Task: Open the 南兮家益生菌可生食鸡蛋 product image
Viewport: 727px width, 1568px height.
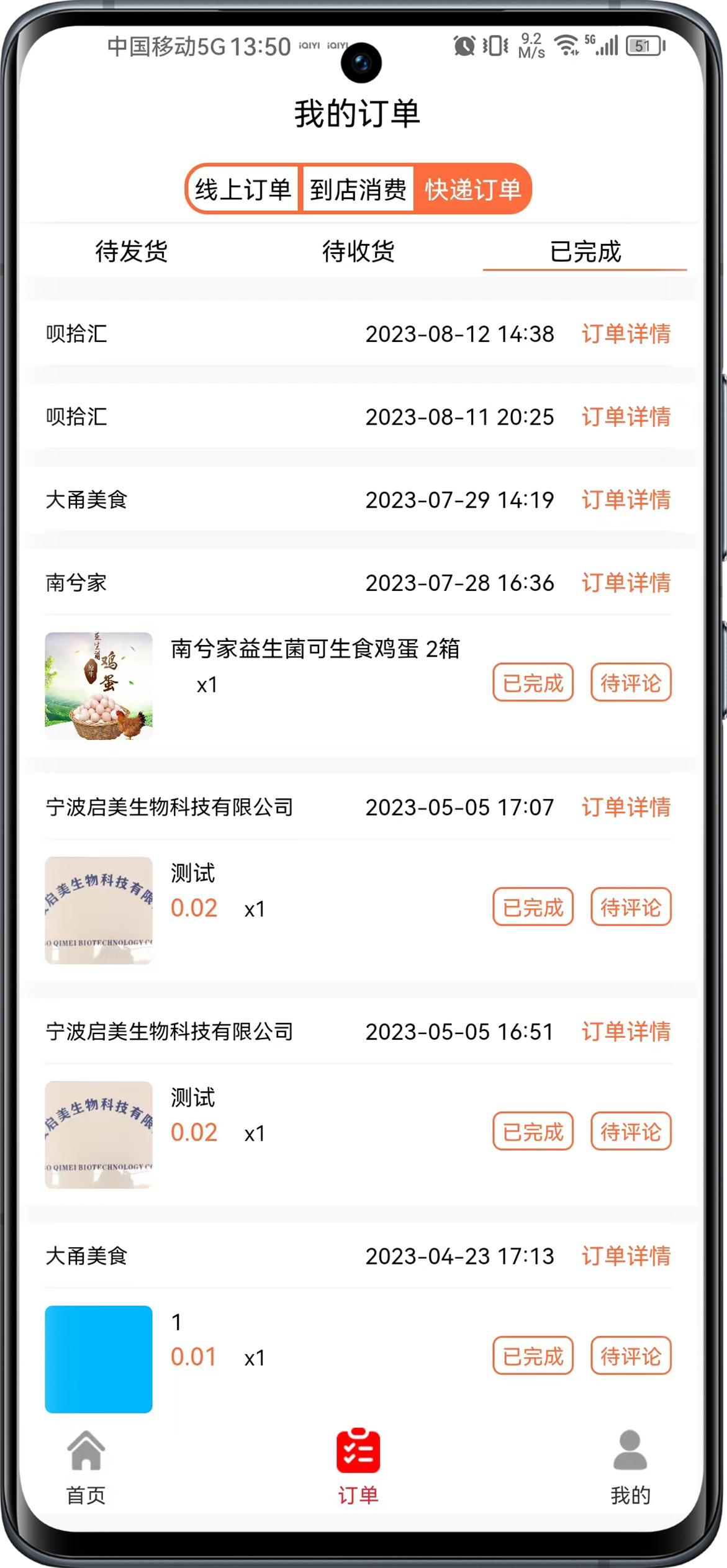Action: [99, 686]
